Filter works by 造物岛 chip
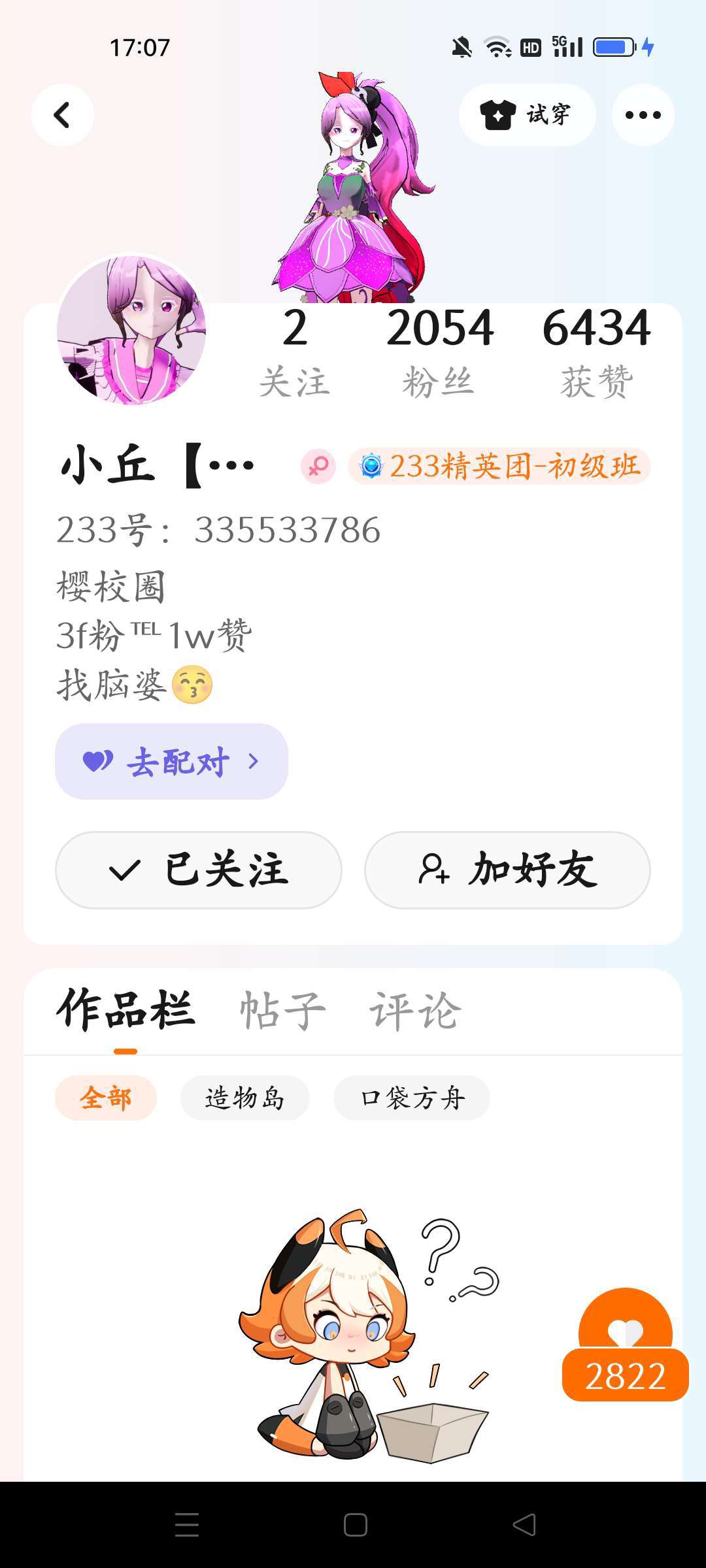Screen dimensions: 706x1568 [244, 1098]
